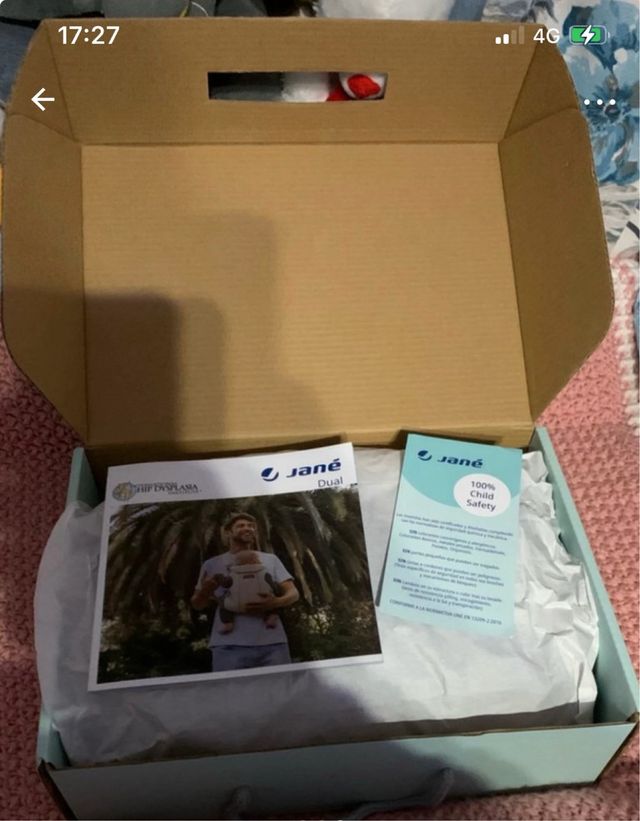Open the three-dot overflow menu
The height and width of the screenshot is (821, 640).
tap(599, 102)
